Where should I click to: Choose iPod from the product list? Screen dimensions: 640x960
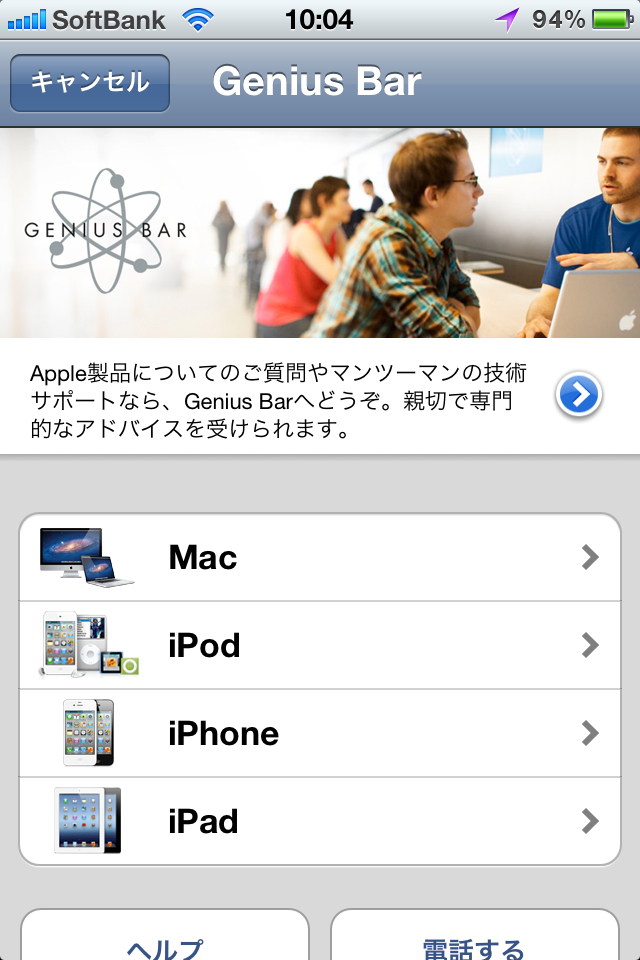[x=320, y=646]
